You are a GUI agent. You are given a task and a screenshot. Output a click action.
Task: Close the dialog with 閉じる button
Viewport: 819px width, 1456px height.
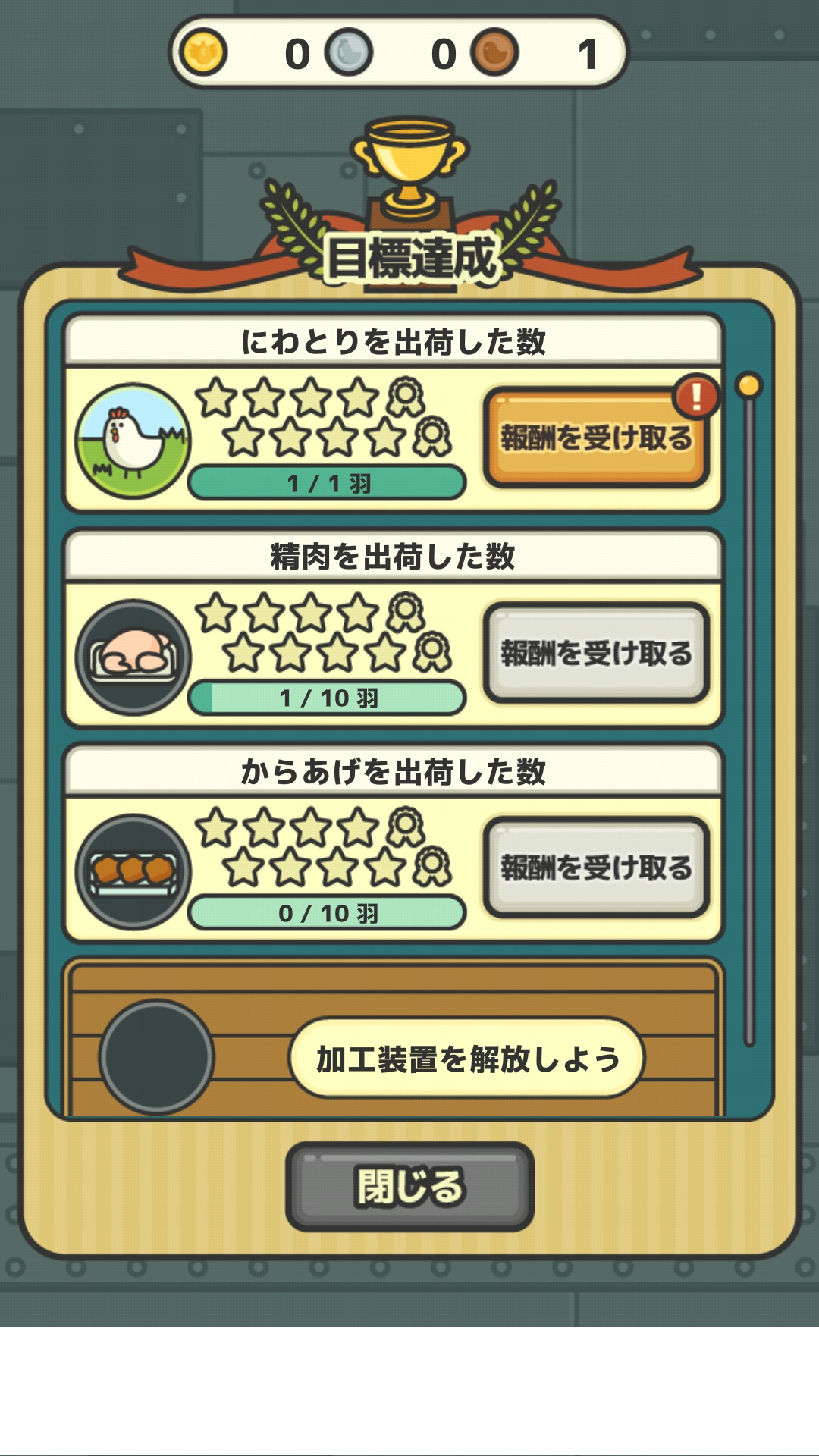tap(409, 1186)
